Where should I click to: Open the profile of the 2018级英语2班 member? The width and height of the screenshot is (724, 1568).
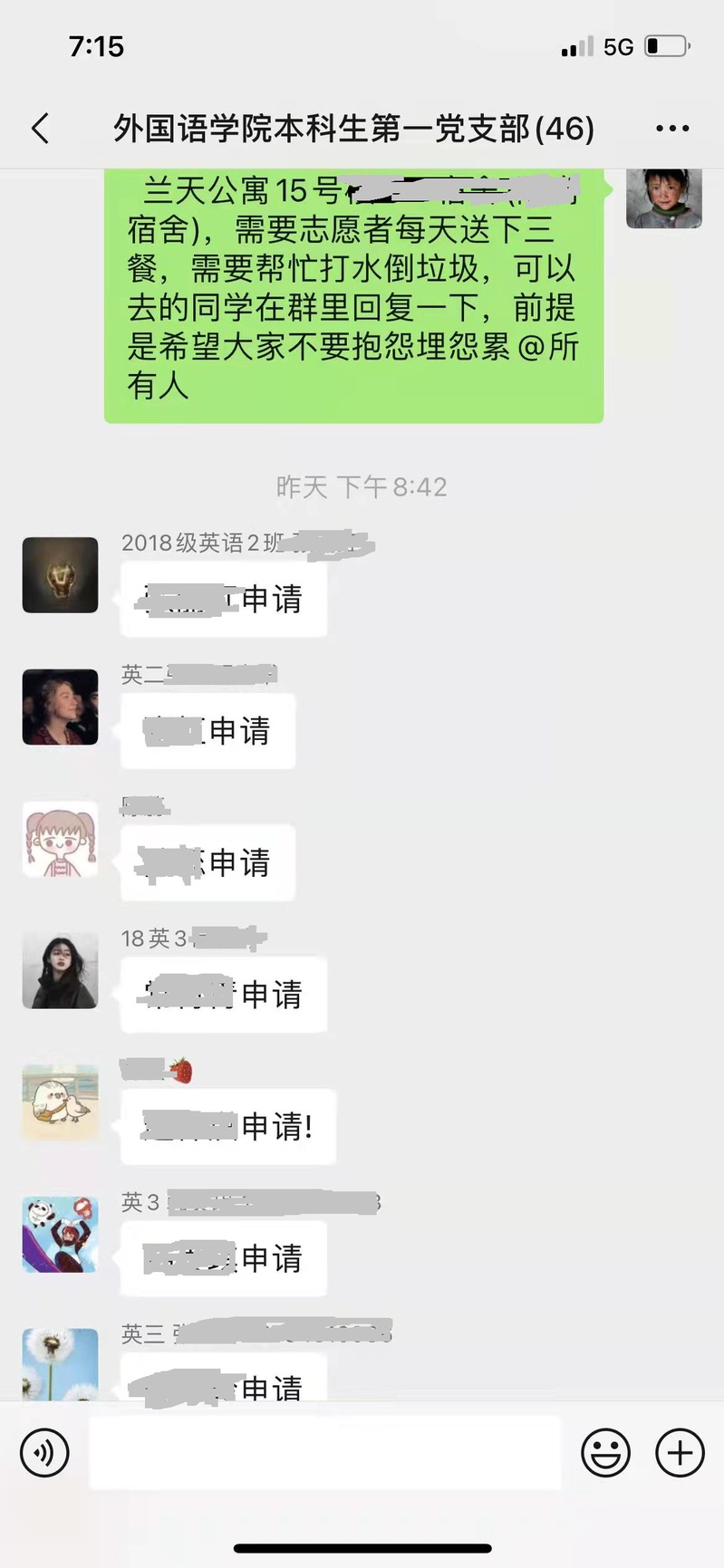pyautogui.click(x=60, y=574)
